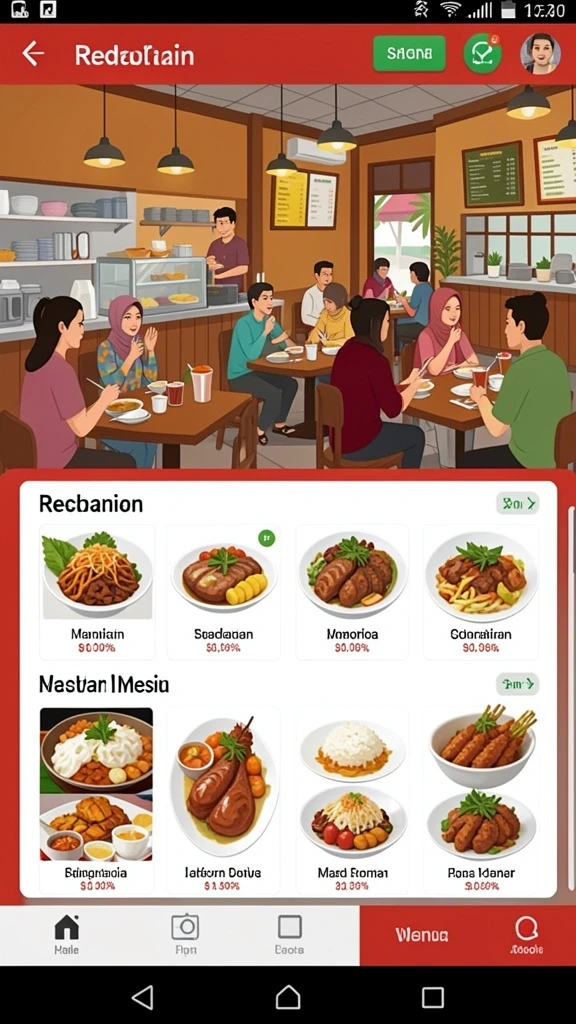The height and width of the screenshot is (1024, 576).
Task: Open the search tab in the bottom bar
Action: (x=526, y=935)
